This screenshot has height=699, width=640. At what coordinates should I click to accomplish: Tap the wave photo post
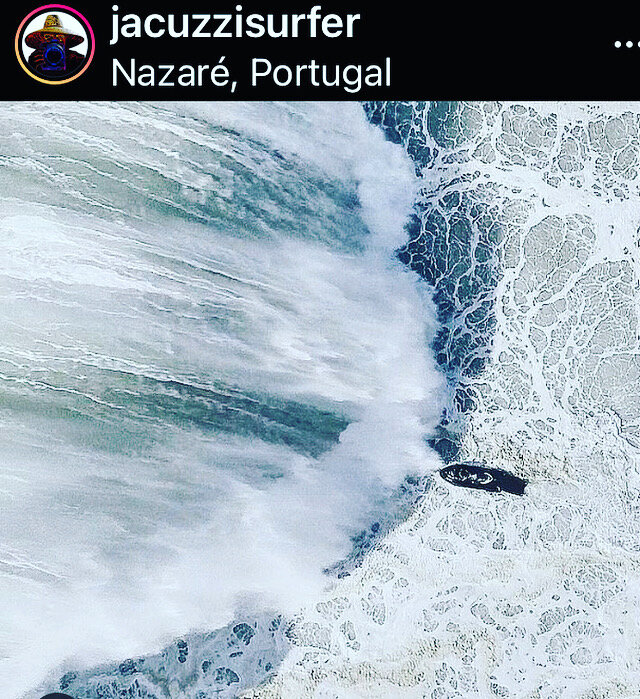(320, 400)
